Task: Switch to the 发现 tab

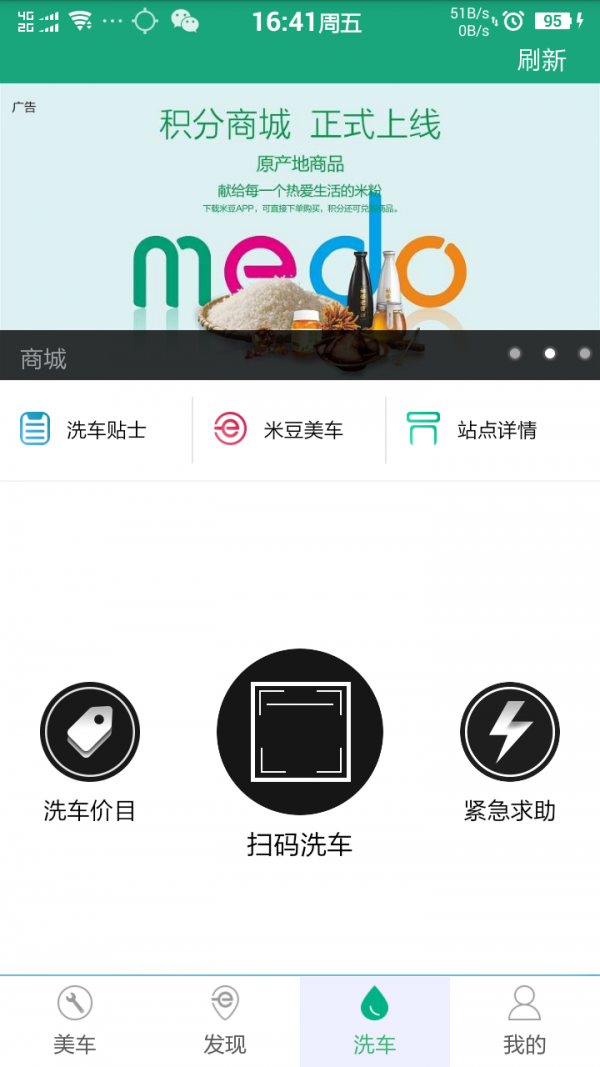Action: (225, 1020)
